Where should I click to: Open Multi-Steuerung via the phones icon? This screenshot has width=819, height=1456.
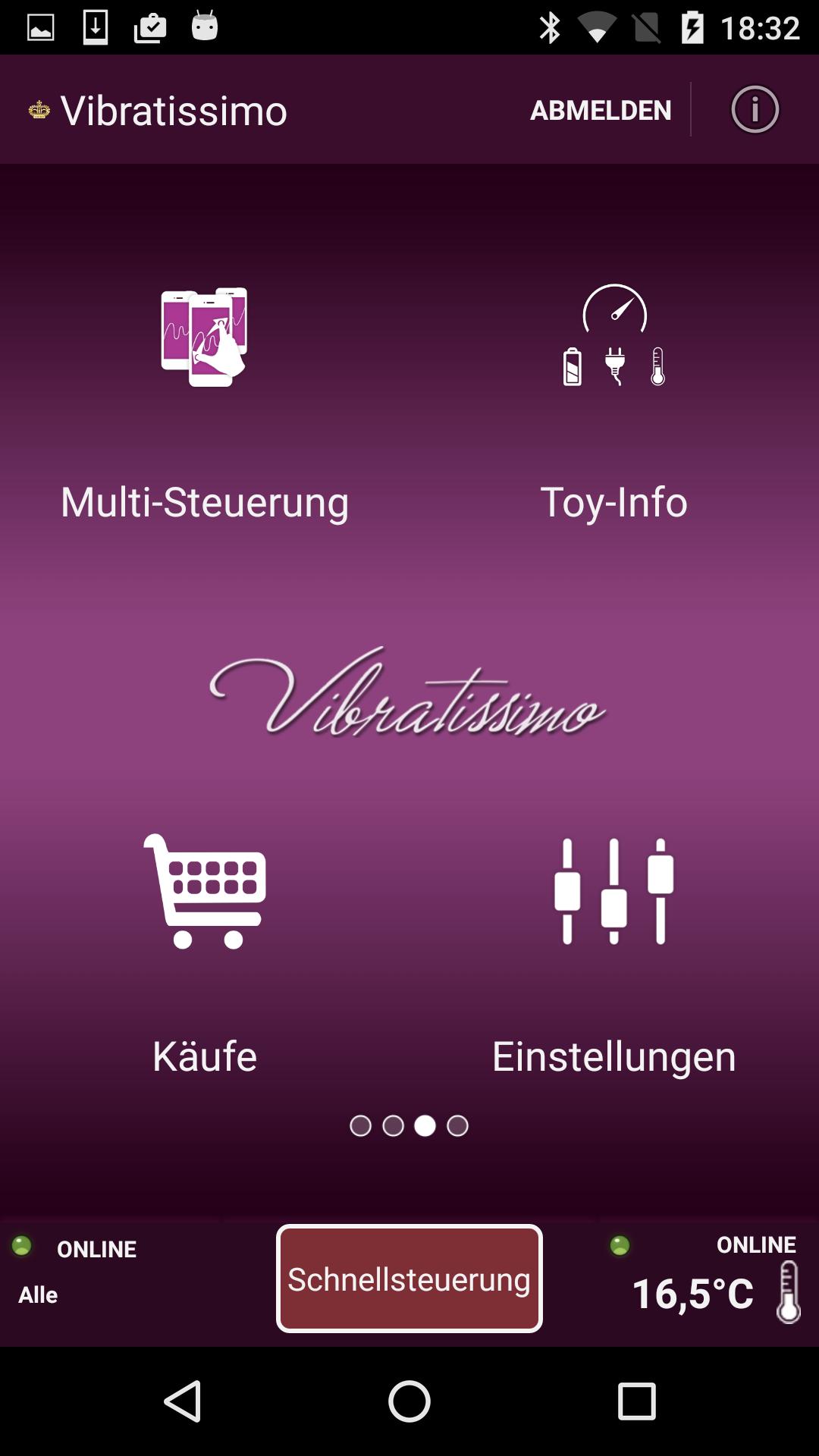coord(205,337)
